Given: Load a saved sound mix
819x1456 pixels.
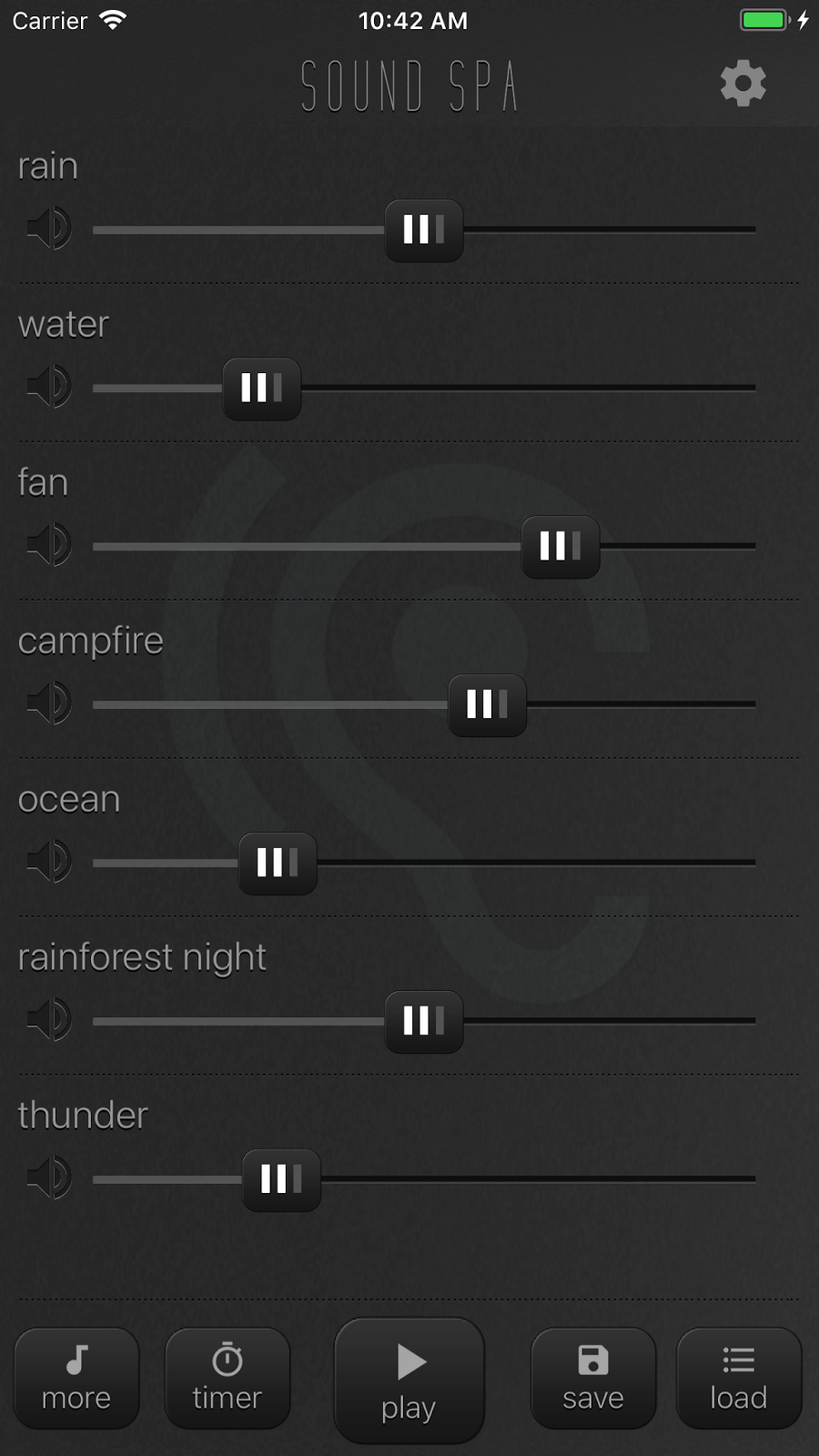Looking at the screenshot, I should (x=739, y=1378).
